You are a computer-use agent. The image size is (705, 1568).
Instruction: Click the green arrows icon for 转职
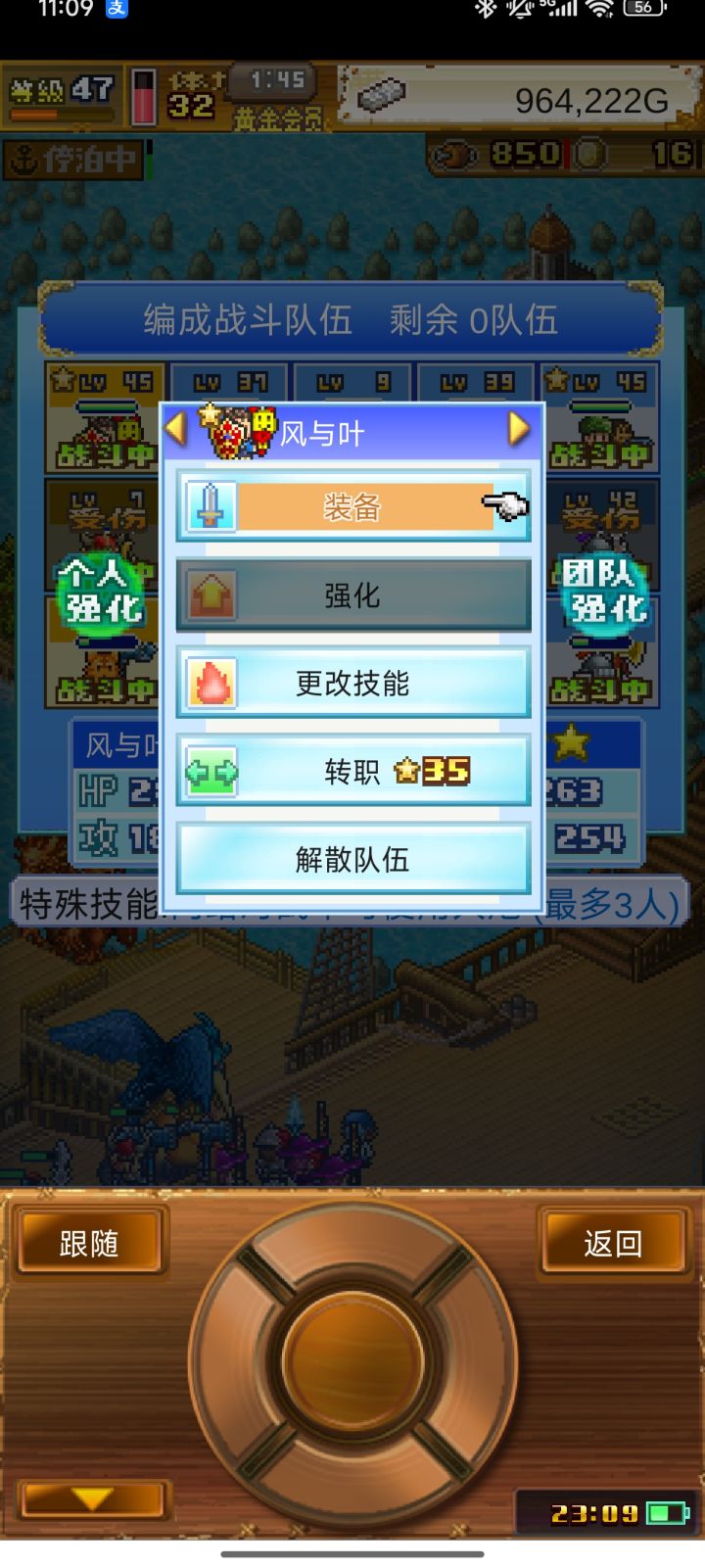210,770
